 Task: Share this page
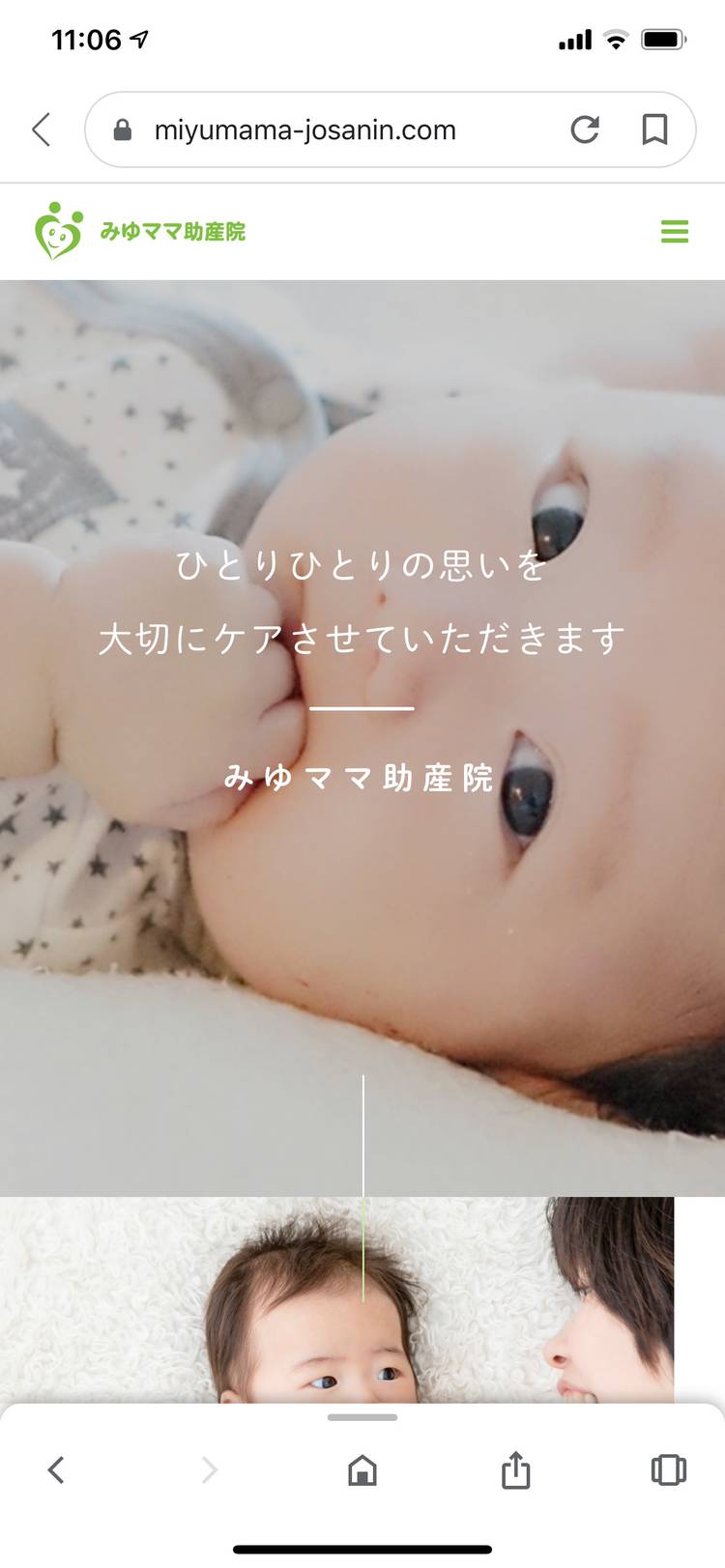pos(515,1469)
